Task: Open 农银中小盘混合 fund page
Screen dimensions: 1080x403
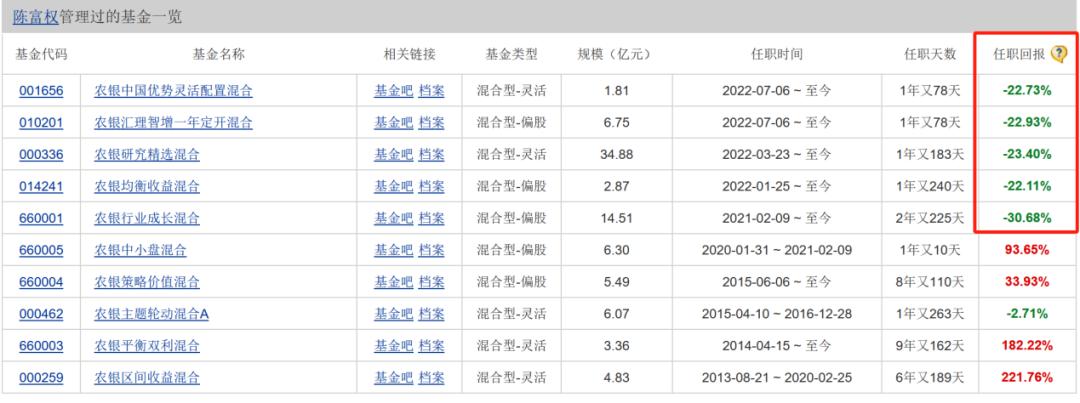Action: (x=140, y=250)
